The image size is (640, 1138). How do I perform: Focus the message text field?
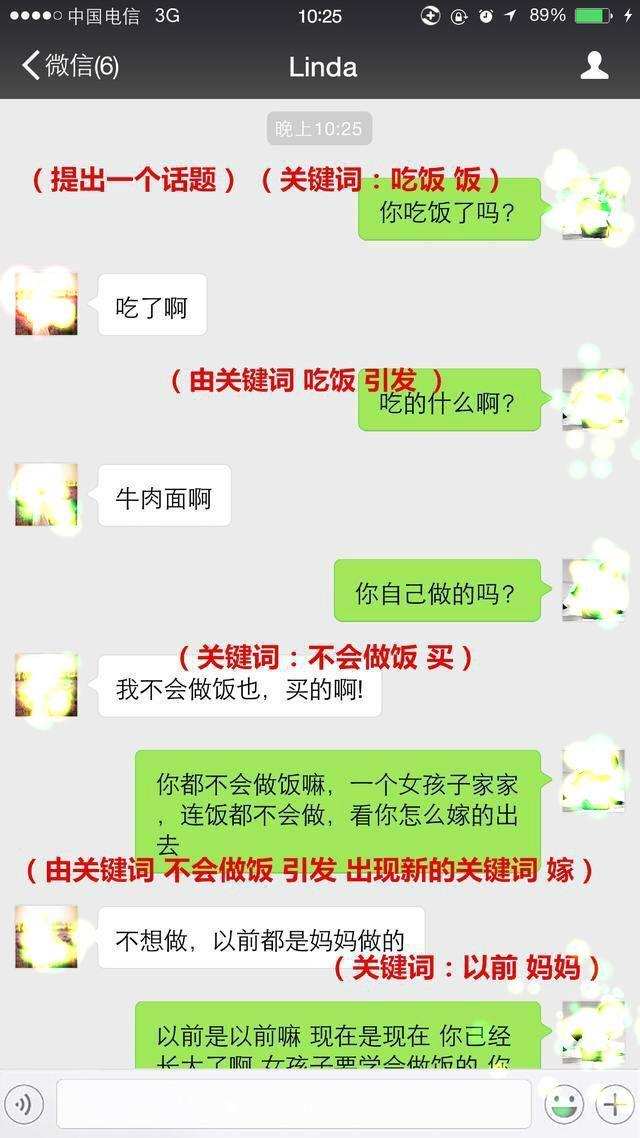pos(293,1104)
